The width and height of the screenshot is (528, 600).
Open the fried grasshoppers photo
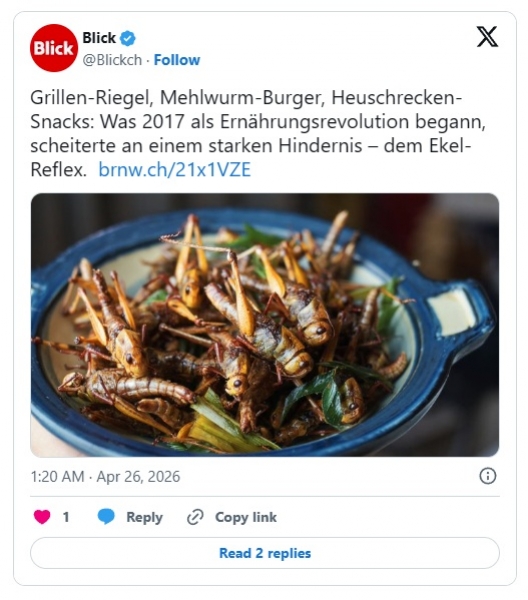[265, 325]
